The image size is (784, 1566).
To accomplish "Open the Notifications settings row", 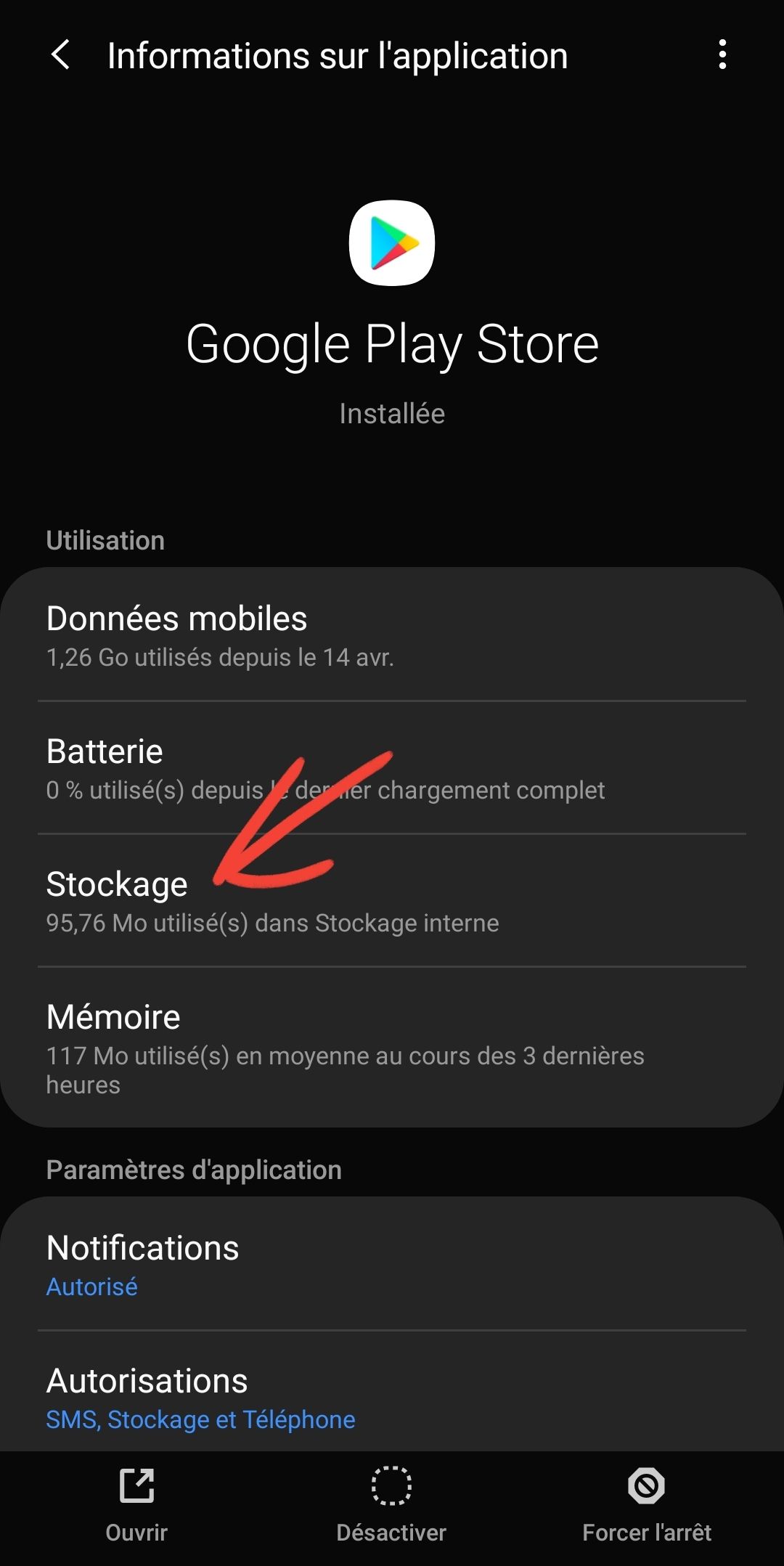I will point(392,1265).
